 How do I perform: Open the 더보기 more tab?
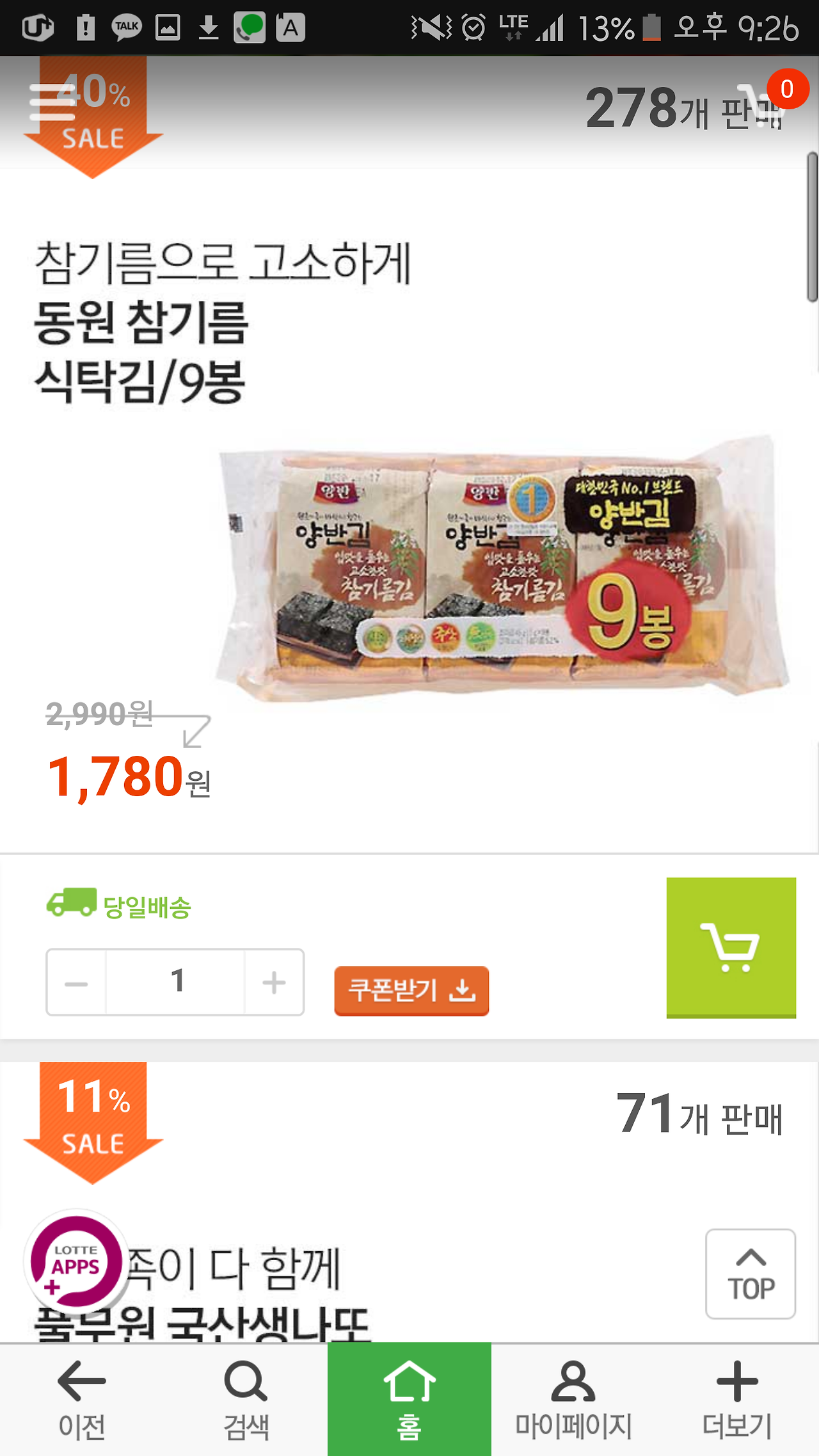[737, 1400]
